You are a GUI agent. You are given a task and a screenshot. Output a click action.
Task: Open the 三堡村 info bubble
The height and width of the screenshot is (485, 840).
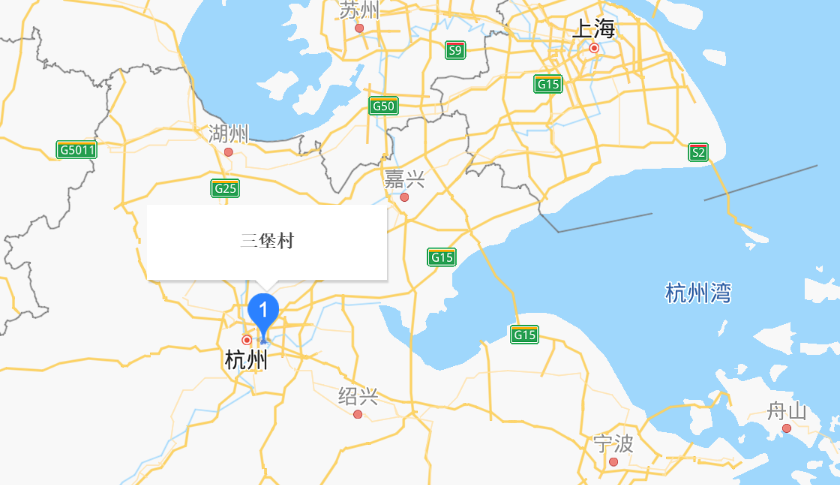click(266, 241)
